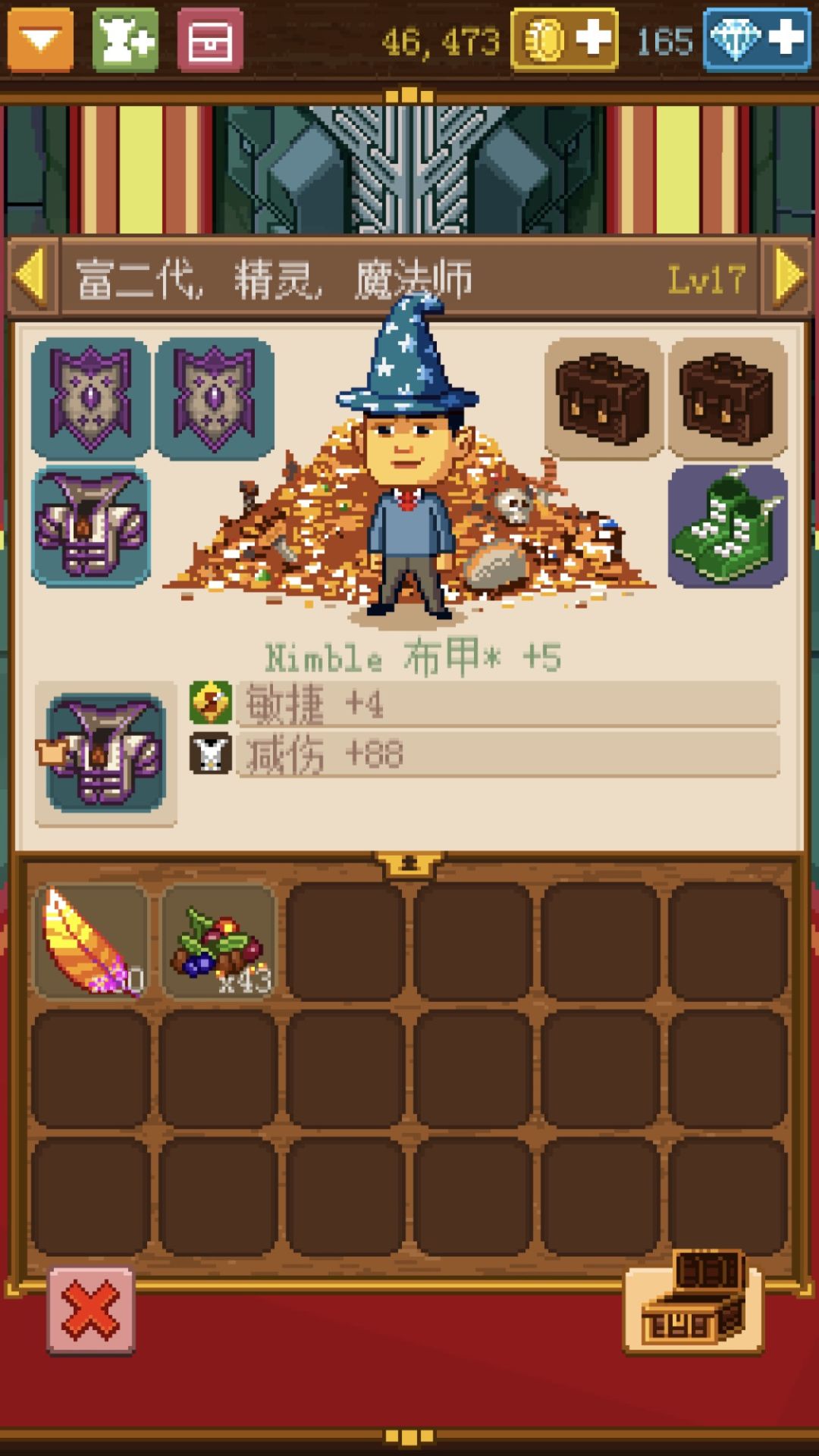Open the second purple shield slot
This screenshot has width=819, height=1456.
(x=216, y=398)
